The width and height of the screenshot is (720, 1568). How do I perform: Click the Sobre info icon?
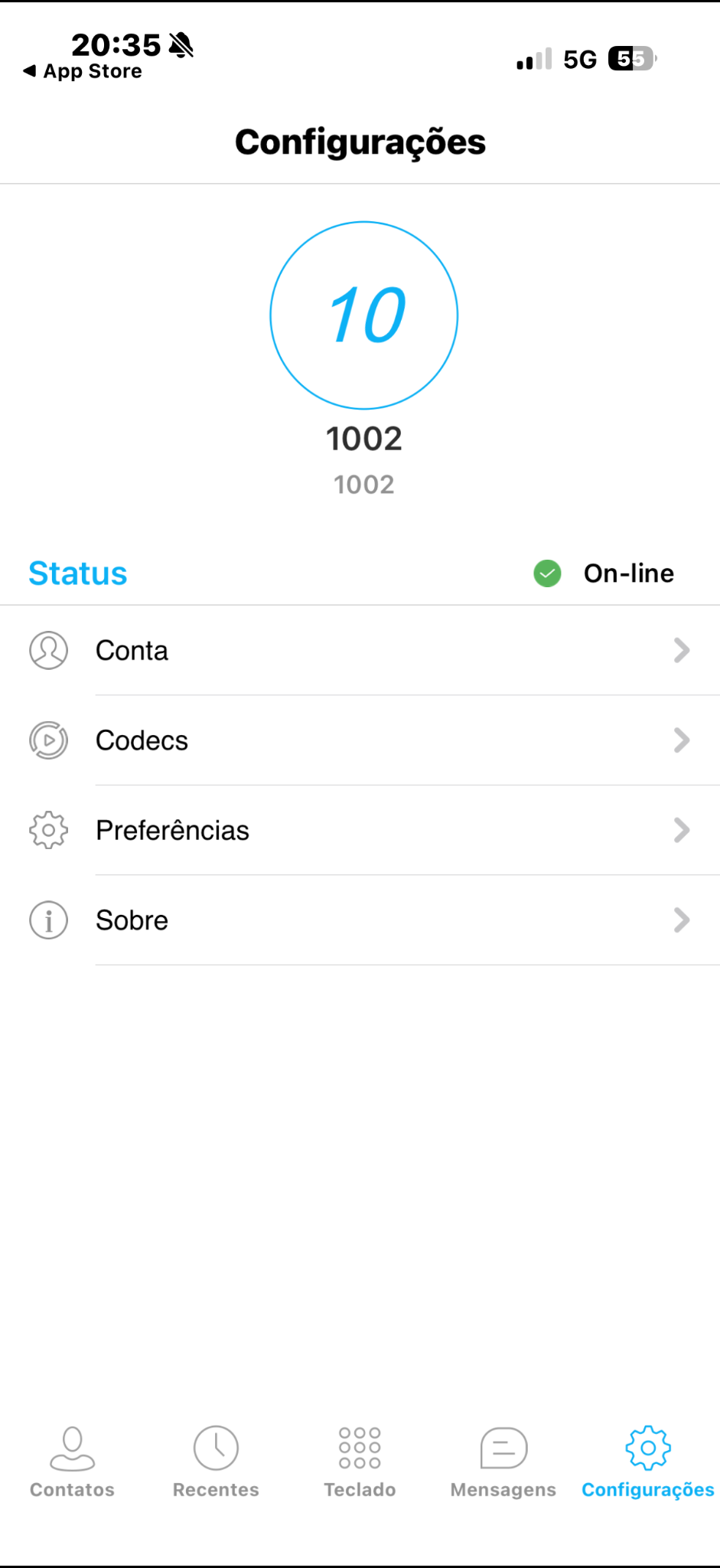click(48, 920)
